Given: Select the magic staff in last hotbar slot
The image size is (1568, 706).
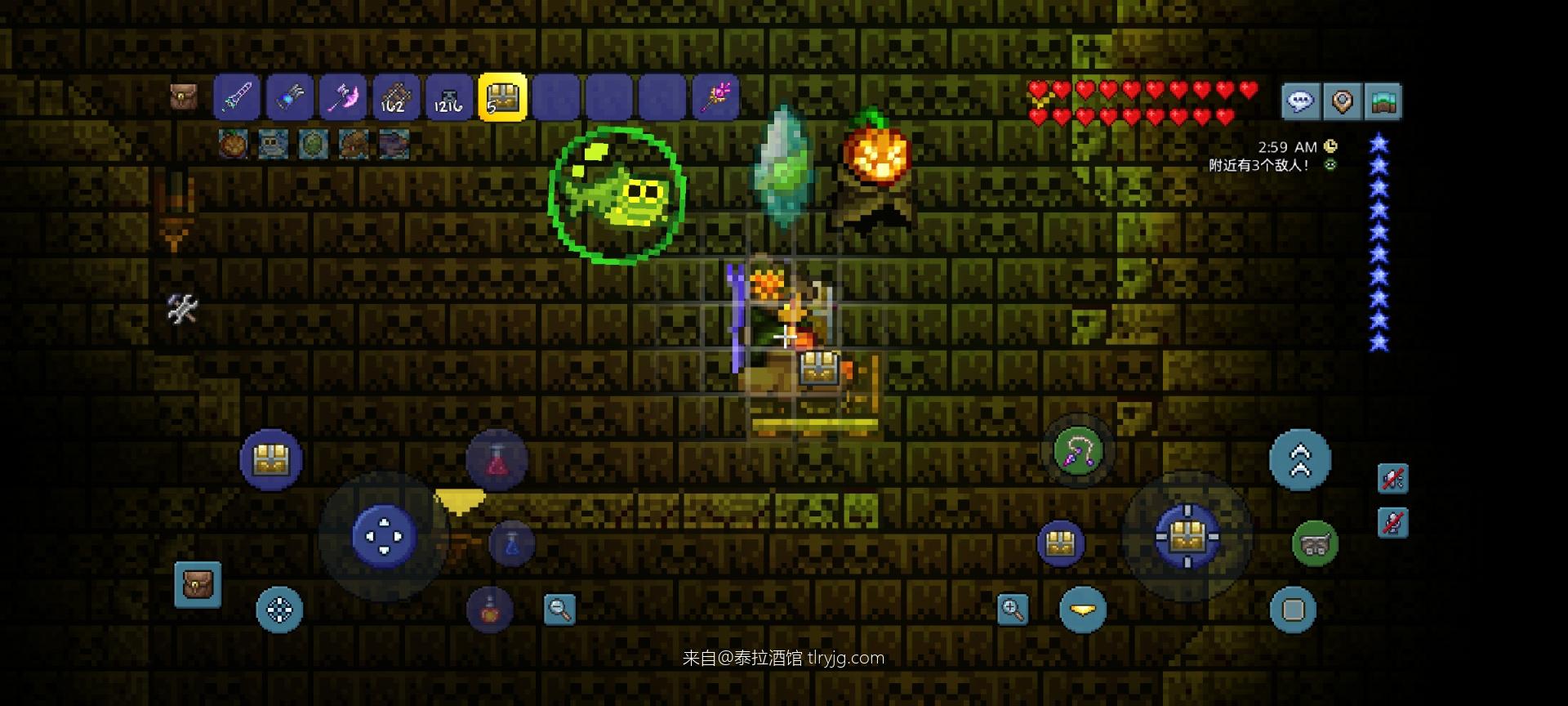Looking at the screenshot, I should coord(716,97).
